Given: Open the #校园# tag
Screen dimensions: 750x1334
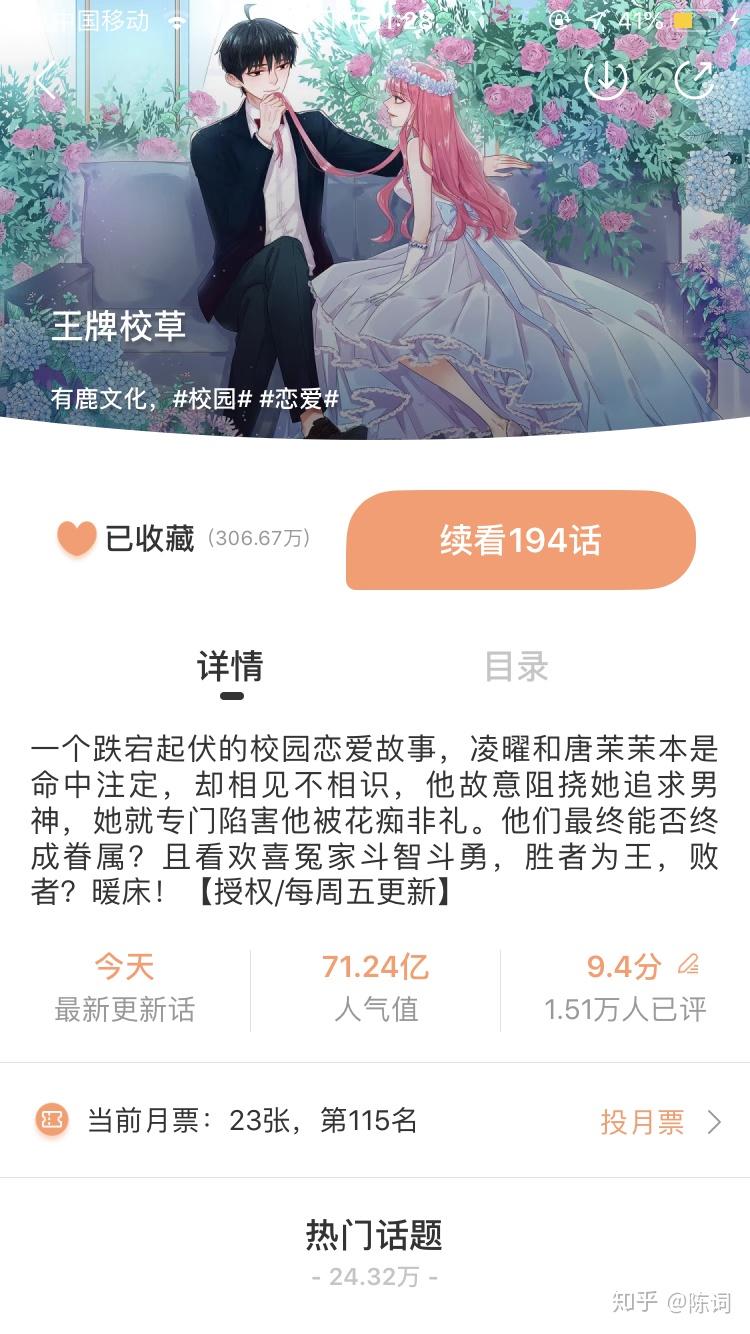Looking at the screenshot, I should (x=212, y=399).
